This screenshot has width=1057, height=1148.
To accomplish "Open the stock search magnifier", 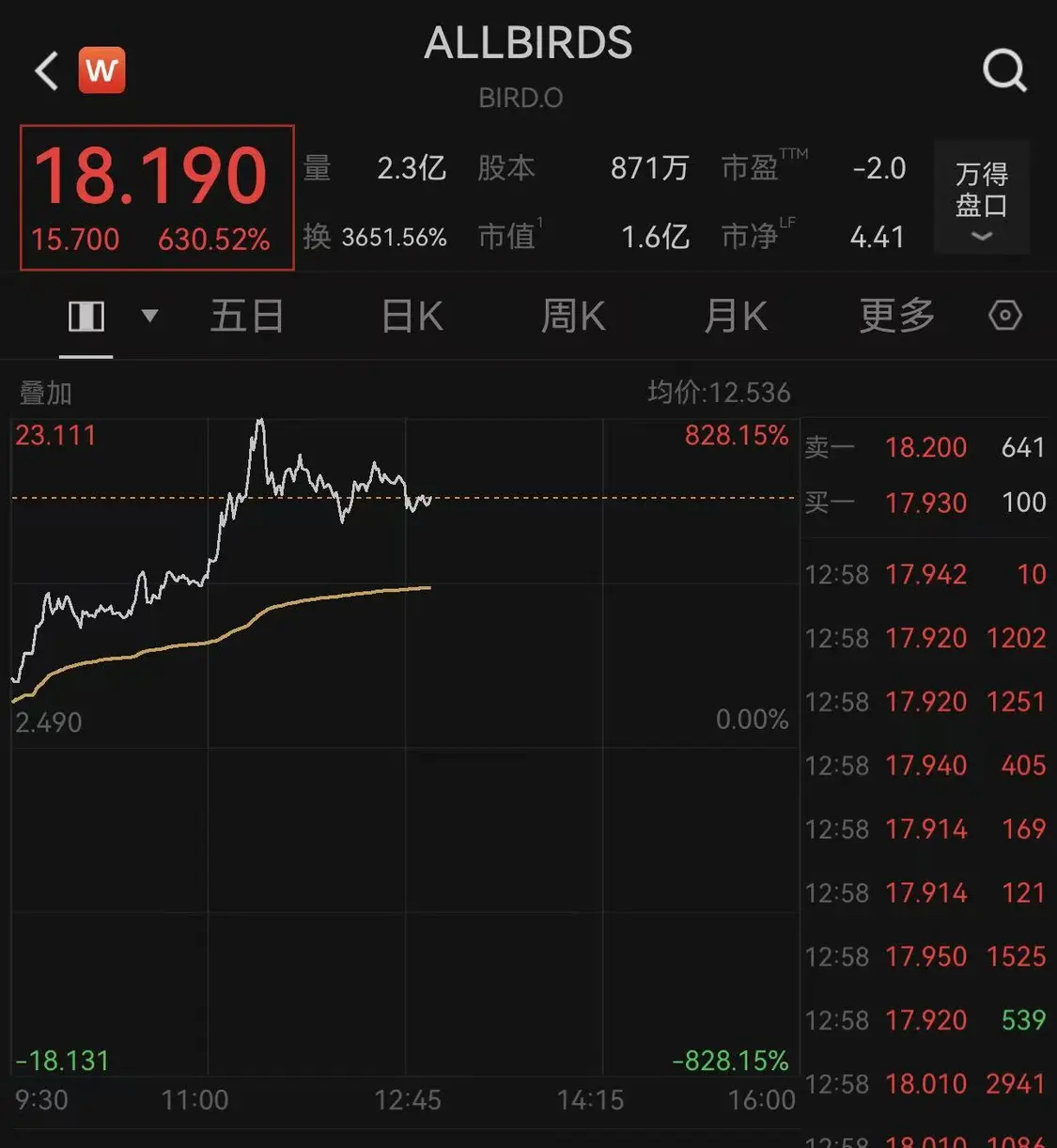I will pyautogui.click(x=1005, y=69).
